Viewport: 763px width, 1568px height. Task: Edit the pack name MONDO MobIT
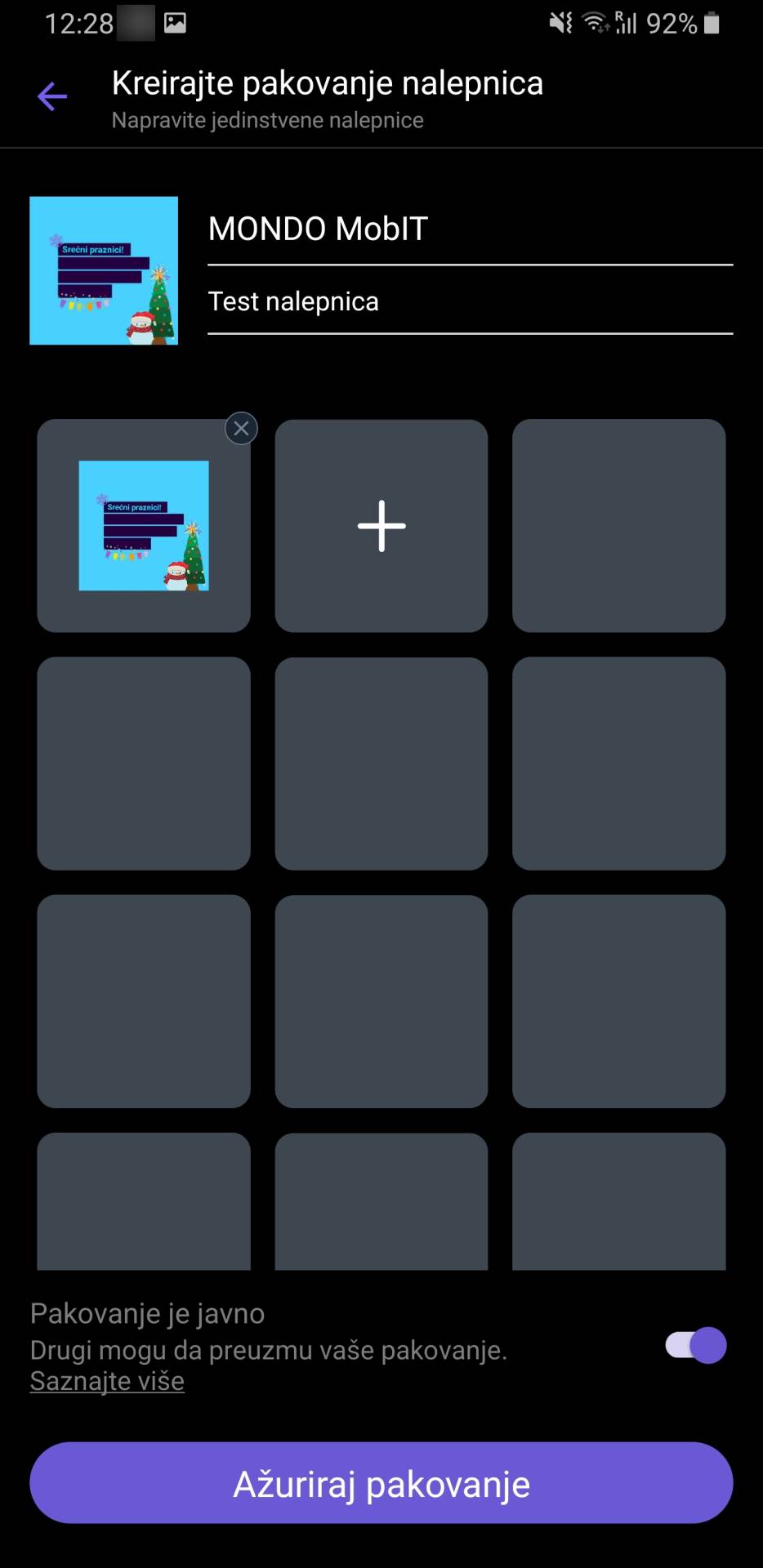tap(470, 229)
